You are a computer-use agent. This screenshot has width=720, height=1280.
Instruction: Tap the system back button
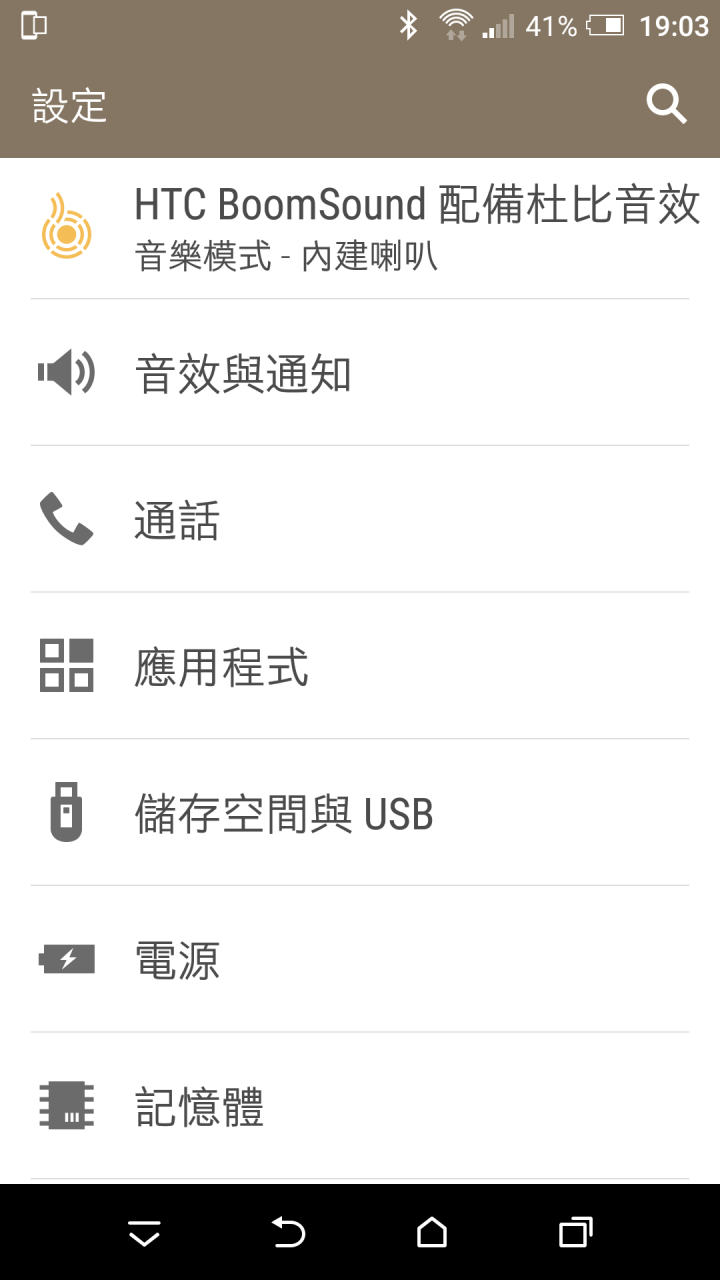click(288, 1232)
